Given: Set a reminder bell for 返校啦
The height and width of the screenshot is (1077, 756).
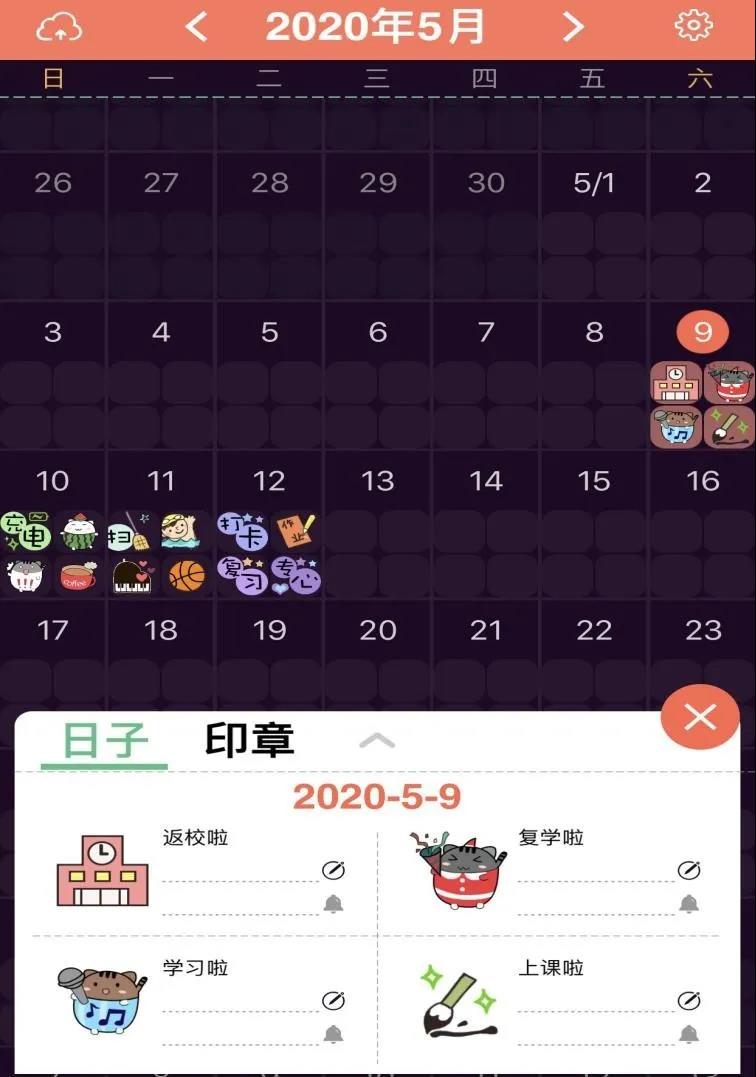Looking at the screenshot, I should coord(333,904).
